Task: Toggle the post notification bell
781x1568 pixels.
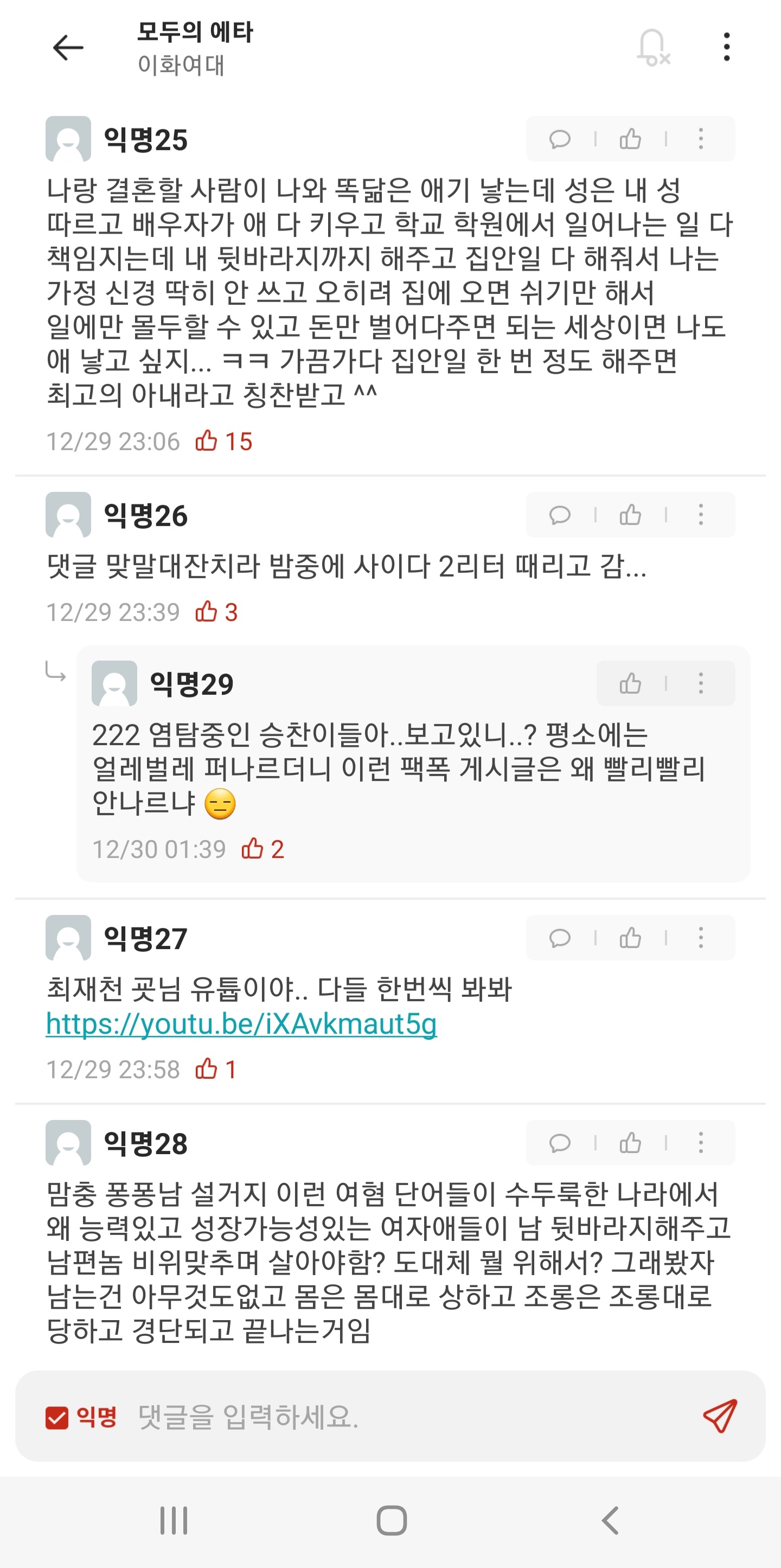Action: (652, 48)
